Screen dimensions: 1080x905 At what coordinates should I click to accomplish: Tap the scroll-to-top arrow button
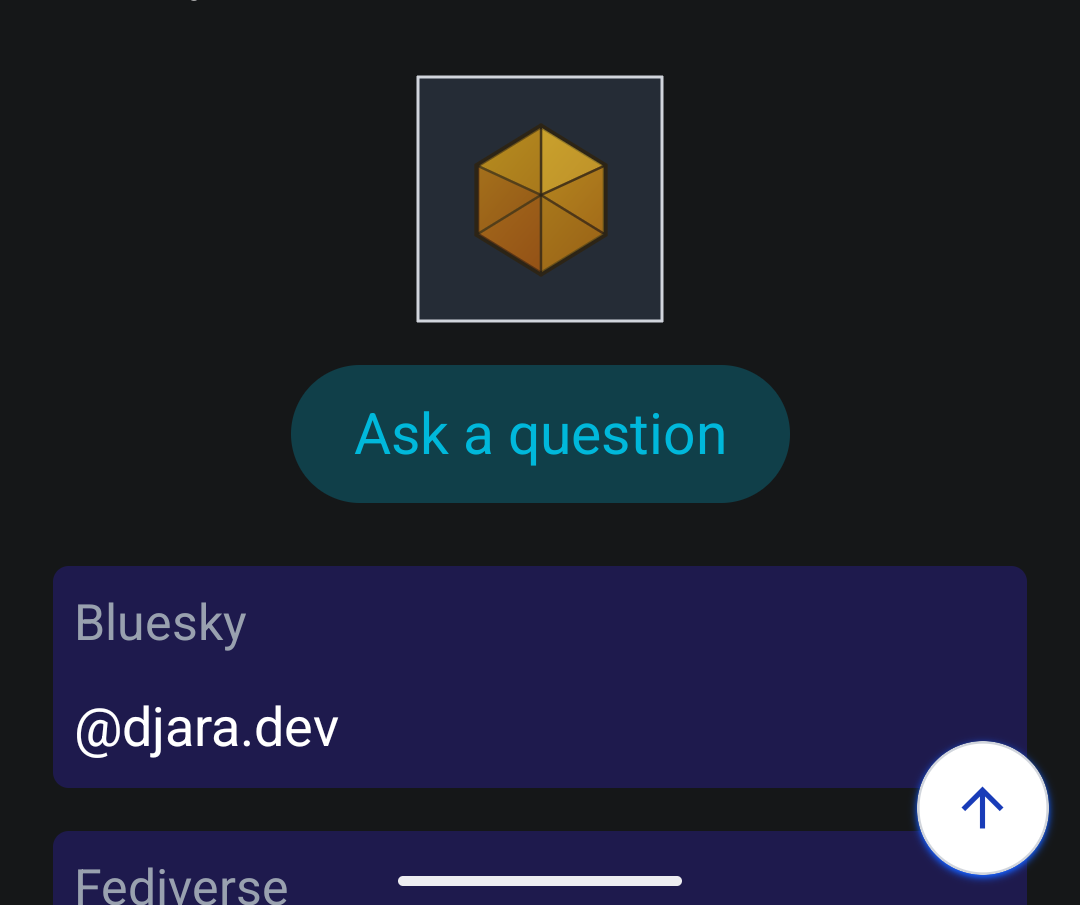983,808
